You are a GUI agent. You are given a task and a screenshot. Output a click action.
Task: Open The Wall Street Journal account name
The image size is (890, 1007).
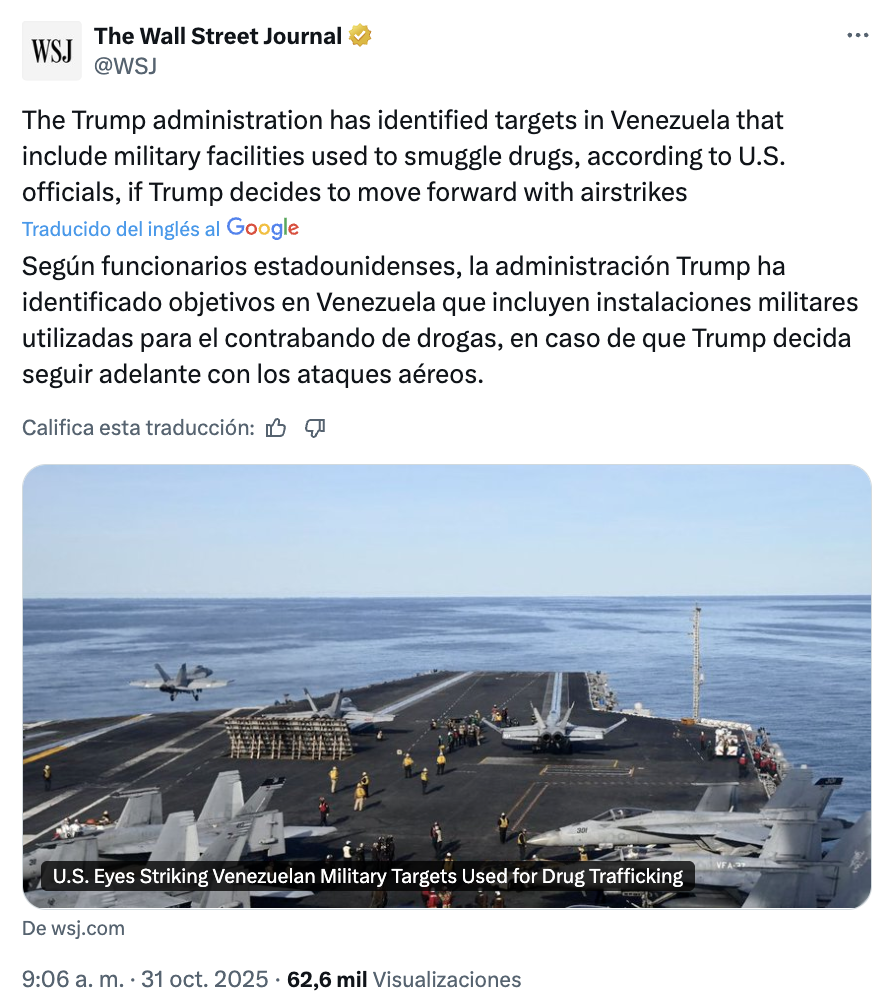(x=218, y=37)
